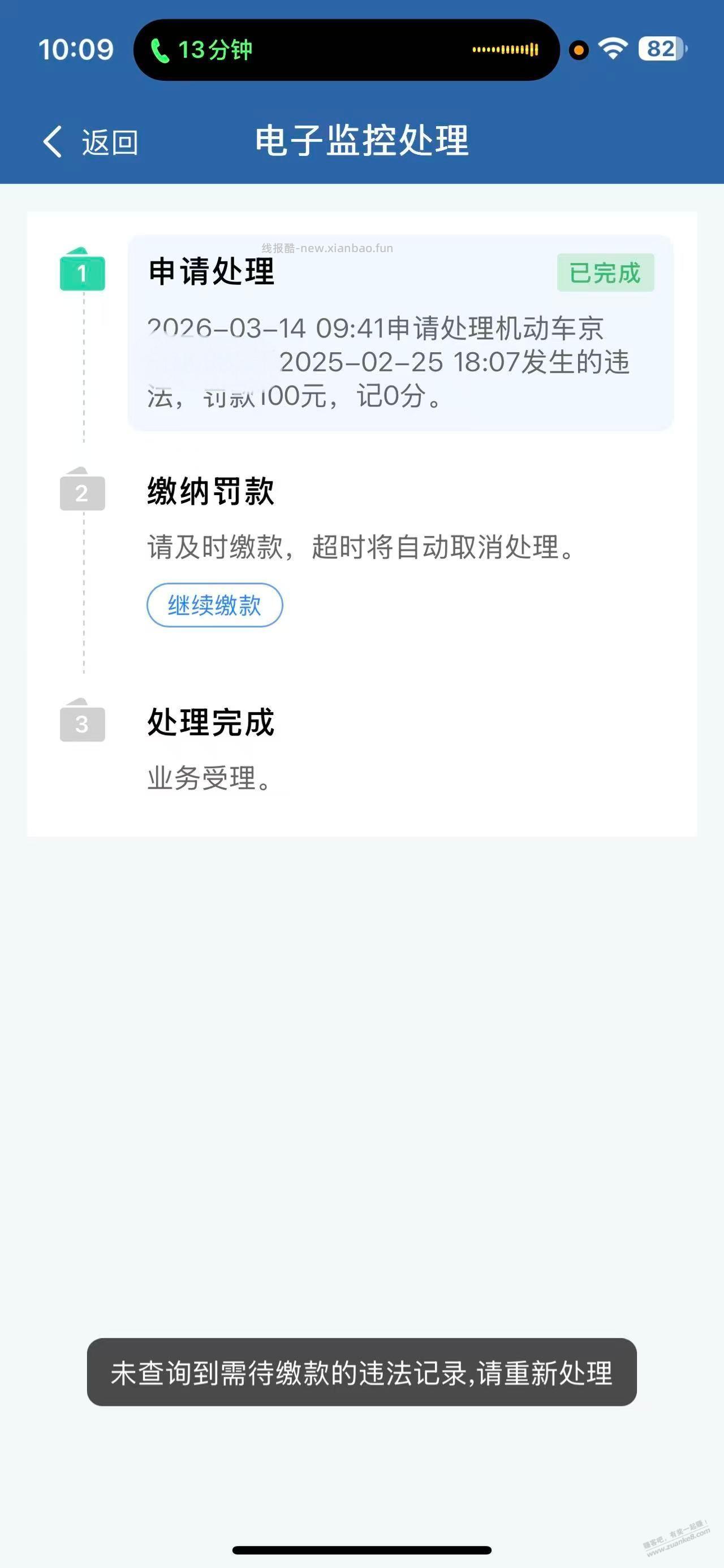Screen dimensions: 724x1568
Task: Tap the 缴纳罚款 step heading
Action: click(x=210, y=493)
